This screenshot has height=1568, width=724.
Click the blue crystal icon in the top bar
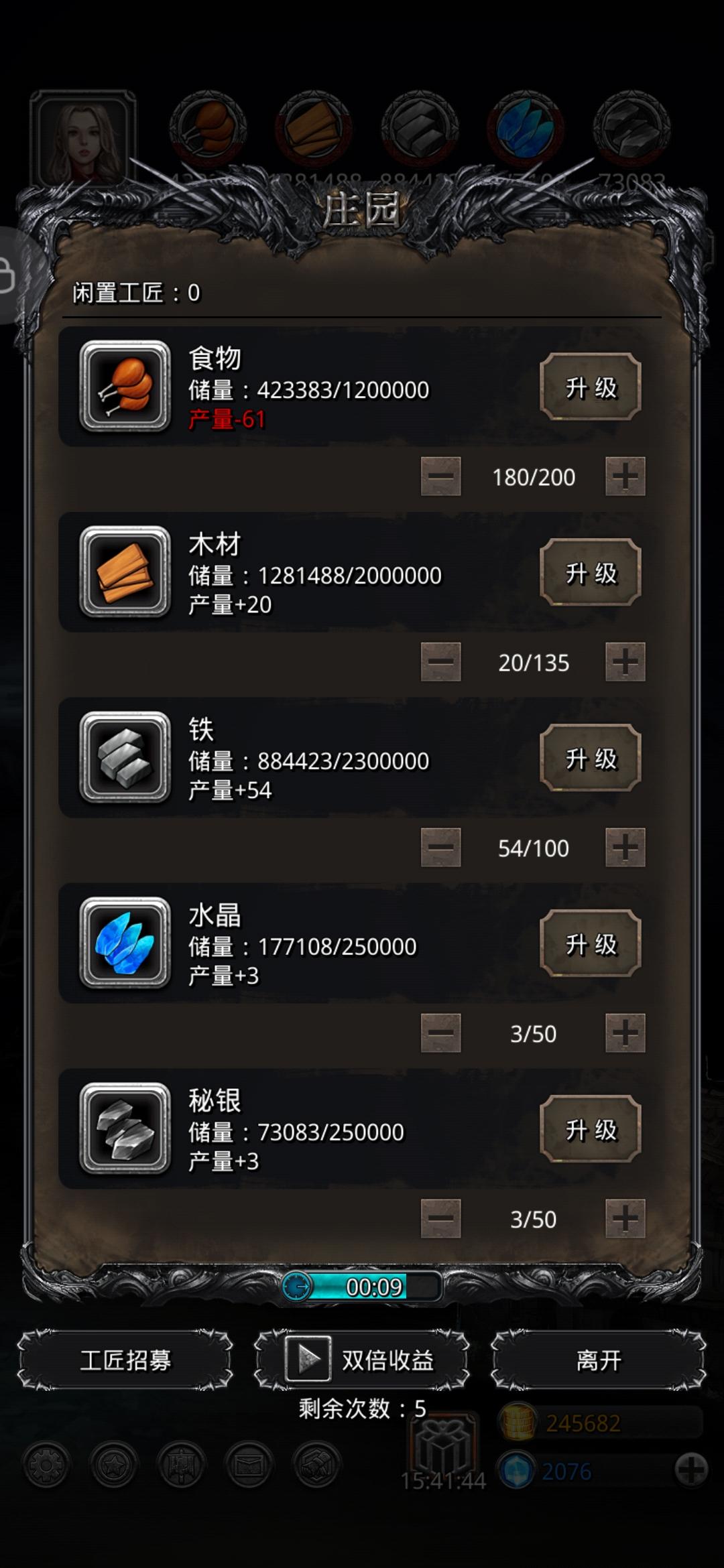point(526,129)
